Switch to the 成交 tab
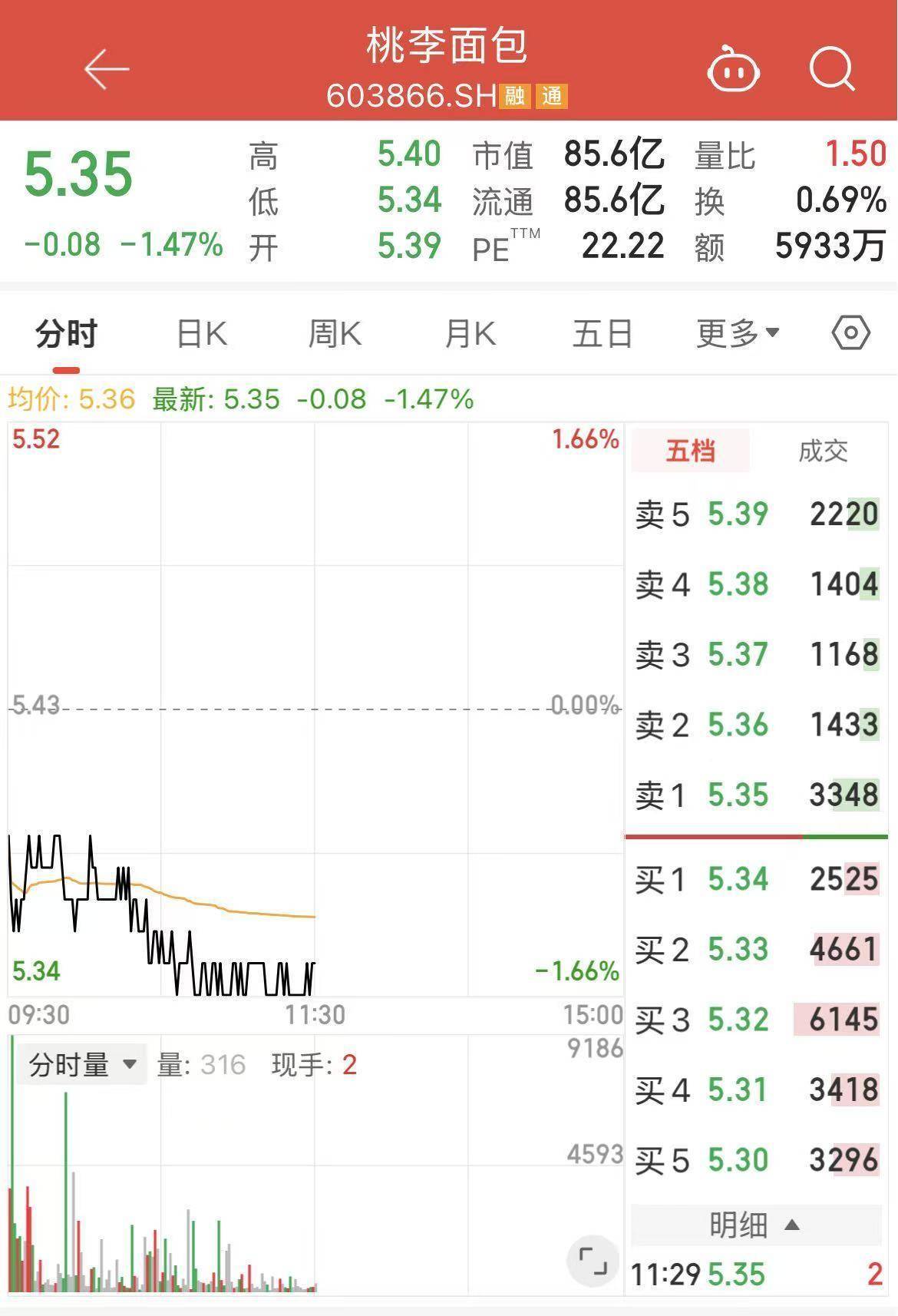The height and width of the screenshot is (1316, 898). tap(823, 451)
